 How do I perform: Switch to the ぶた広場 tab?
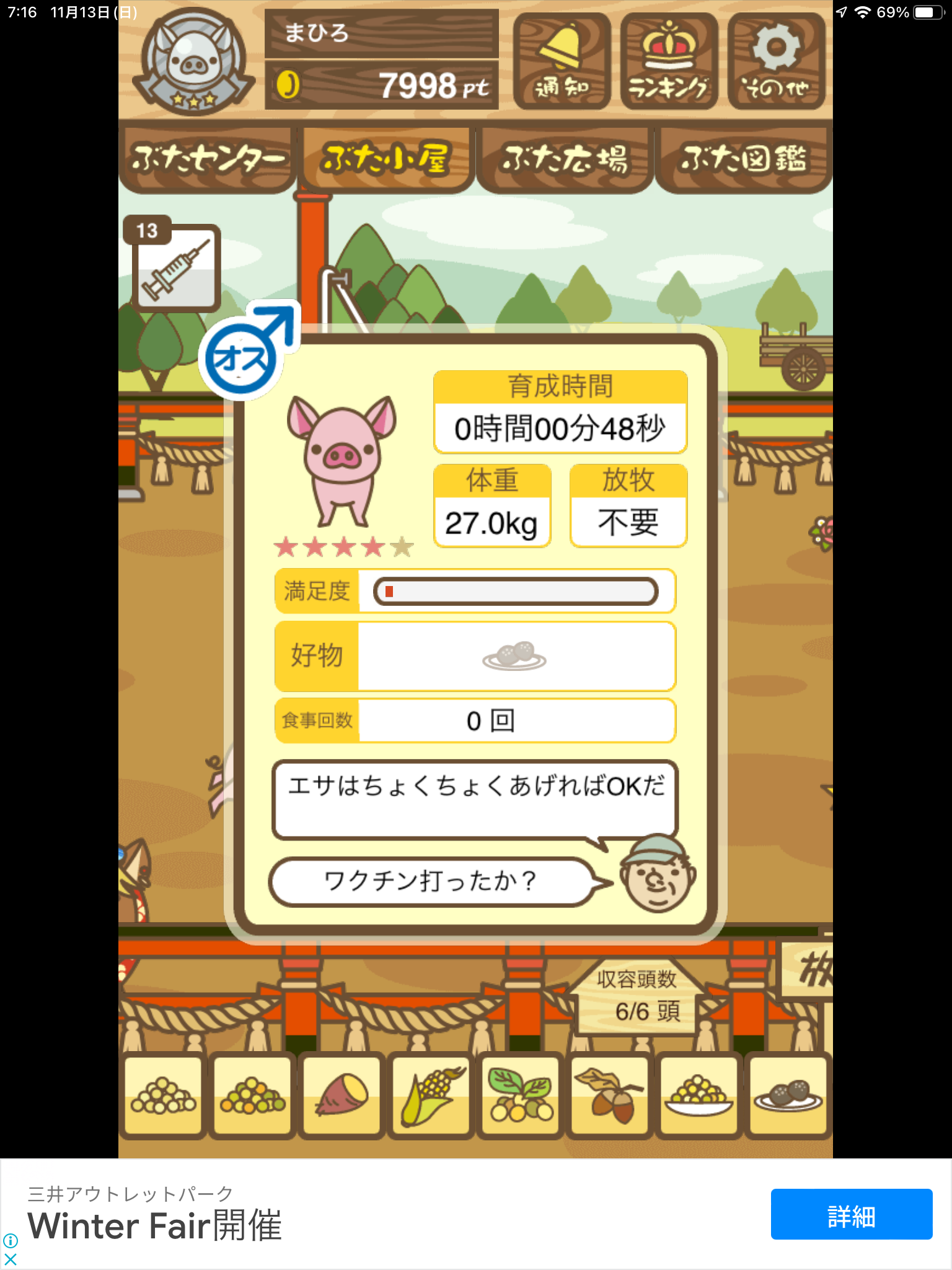pyautogui.click(x=565, y=160)
